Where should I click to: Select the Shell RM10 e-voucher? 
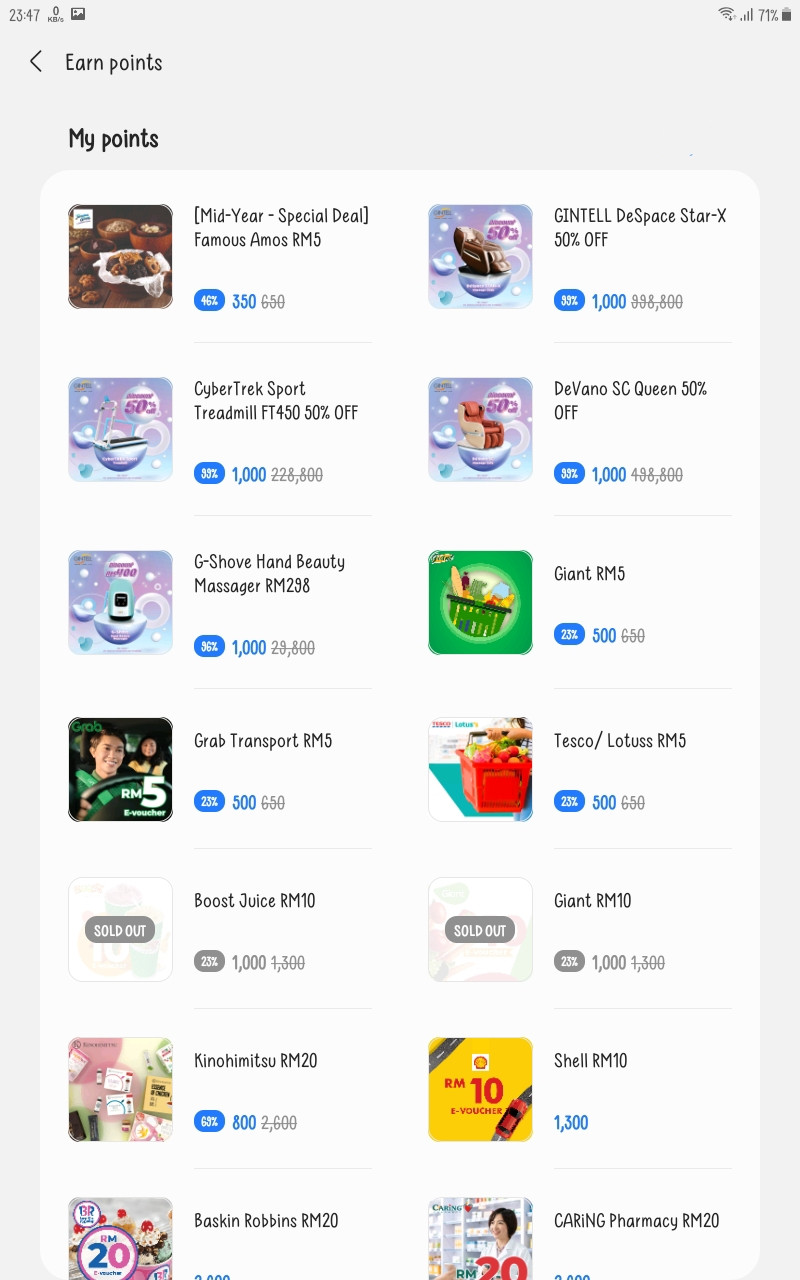[580, 1090]
